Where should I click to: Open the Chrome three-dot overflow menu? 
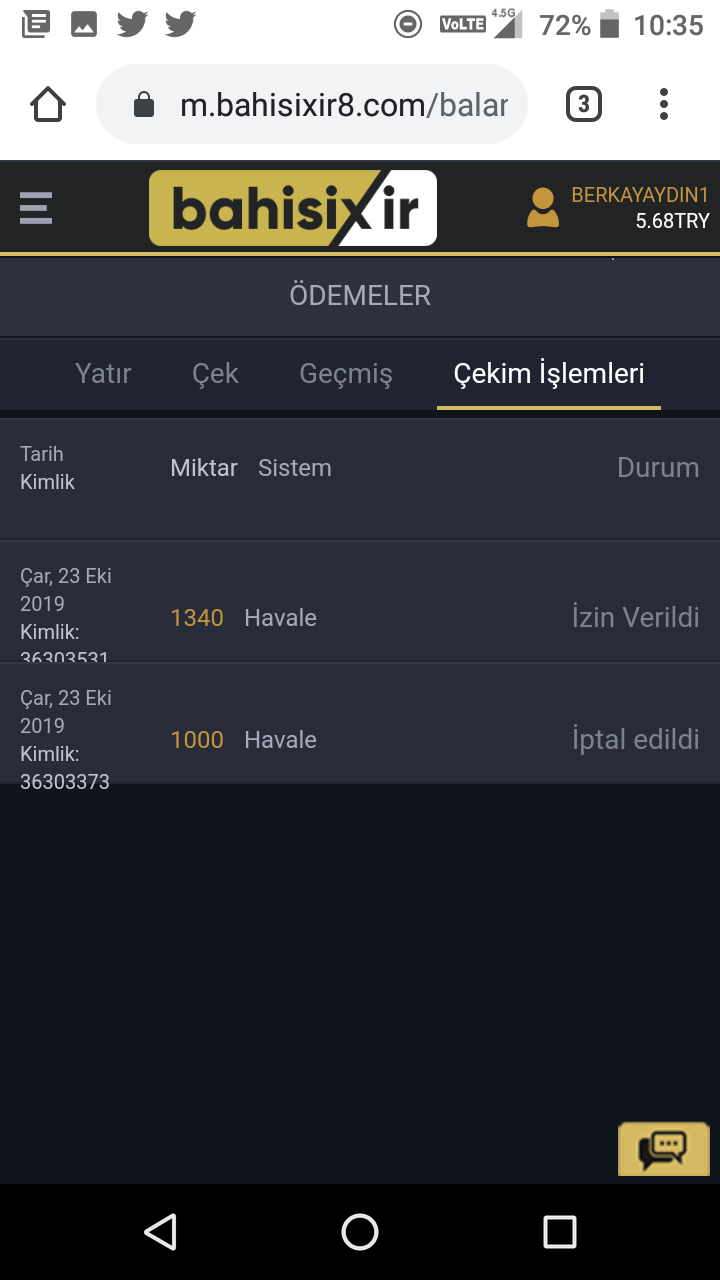(x=663, y=103)
